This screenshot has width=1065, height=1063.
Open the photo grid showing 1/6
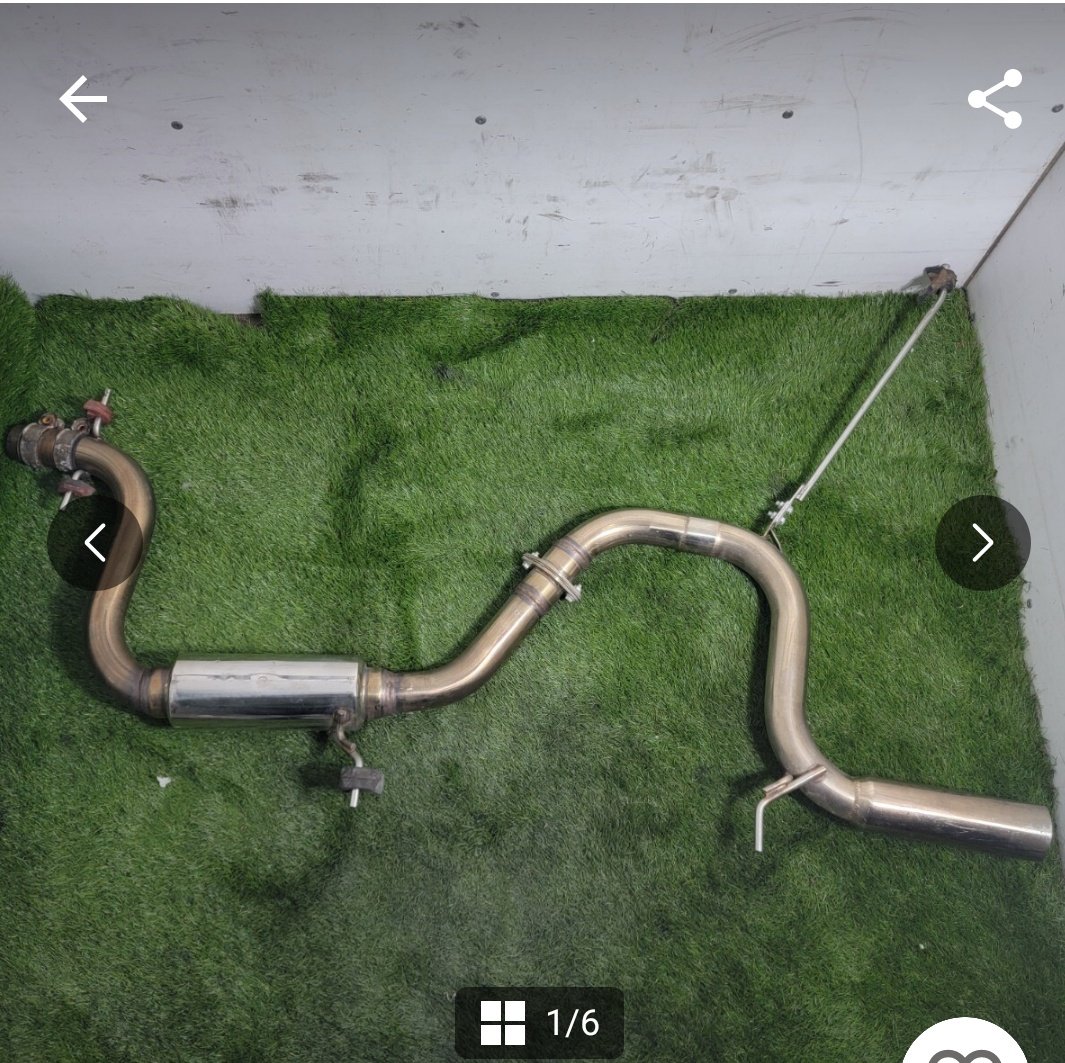coord(539,1023)
